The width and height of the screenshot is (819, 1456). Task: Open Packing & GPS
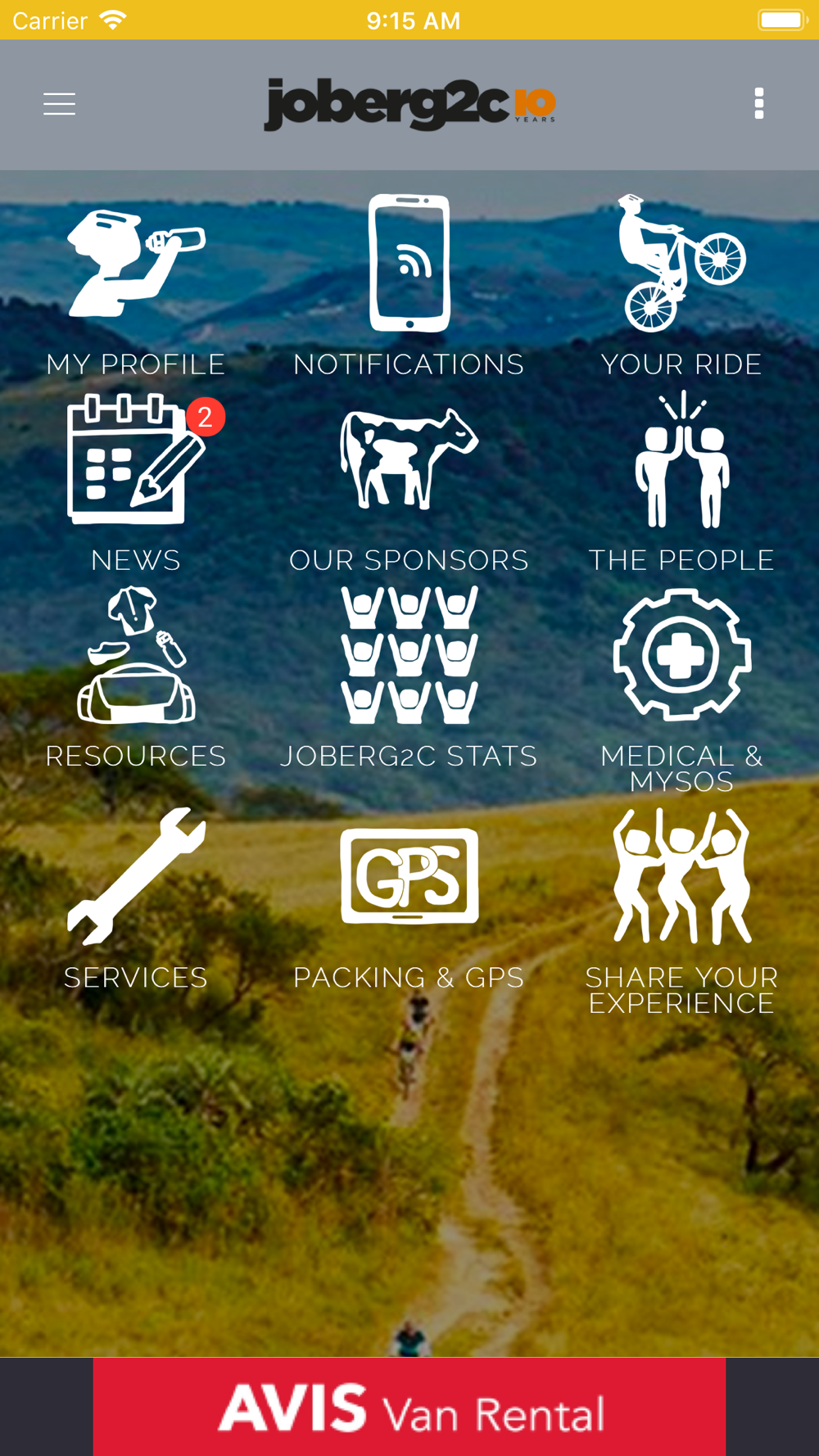(x=409, y=899)
